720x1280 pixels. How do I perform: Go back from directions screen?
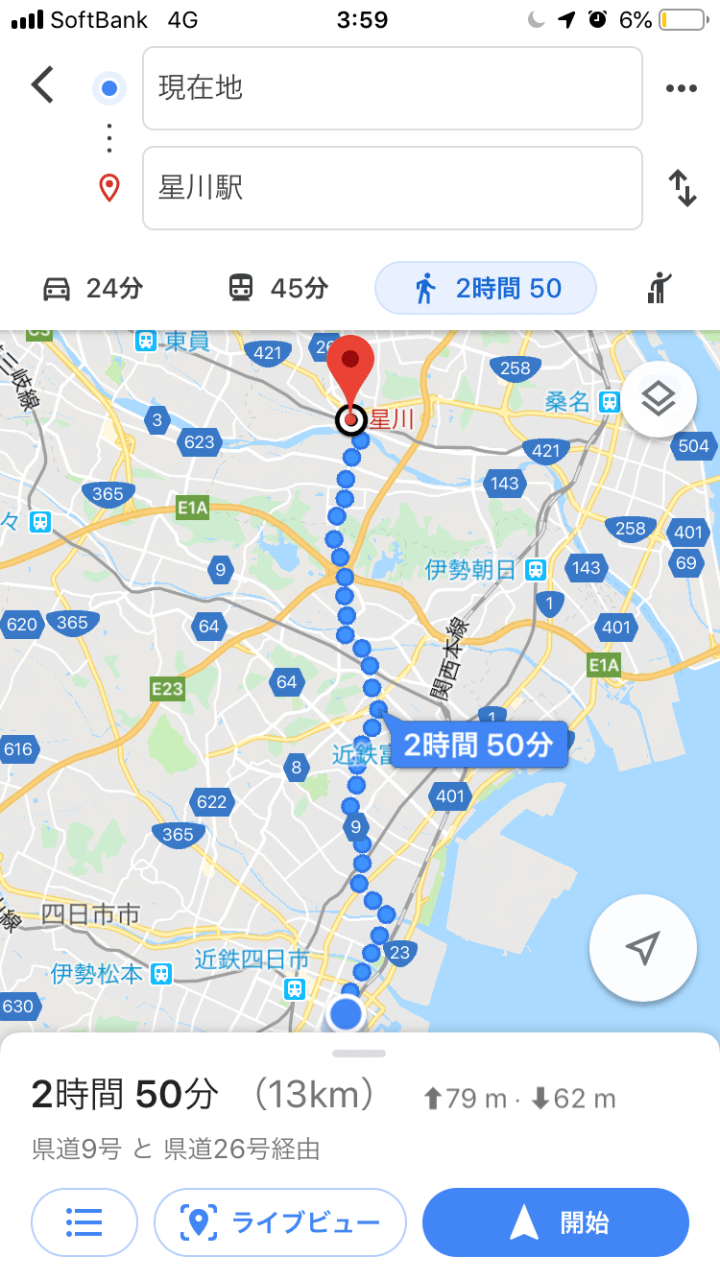point(43,86)
